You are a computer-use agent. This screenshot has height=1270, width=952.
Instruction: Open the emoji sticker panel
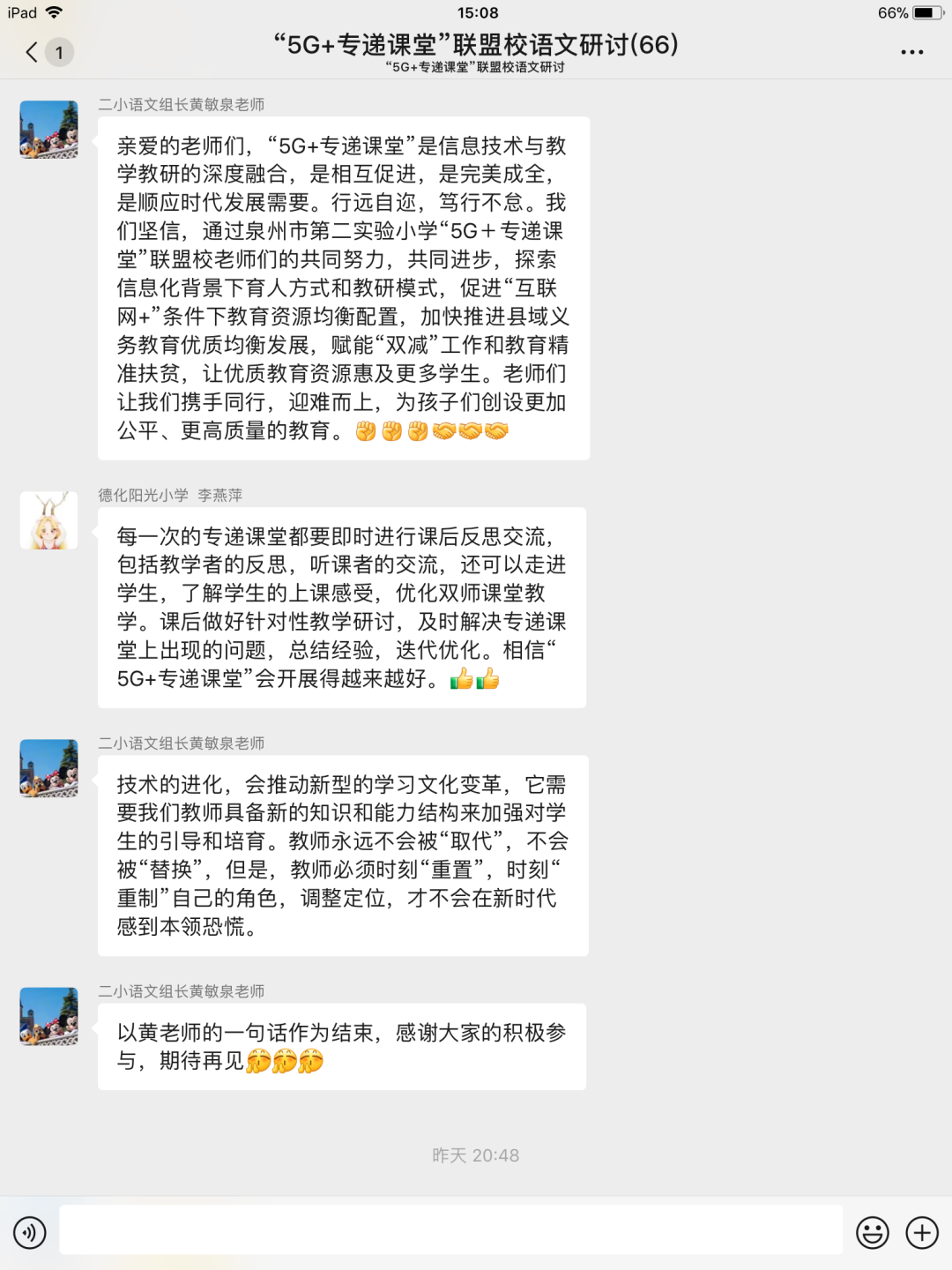coord(872,1232)
